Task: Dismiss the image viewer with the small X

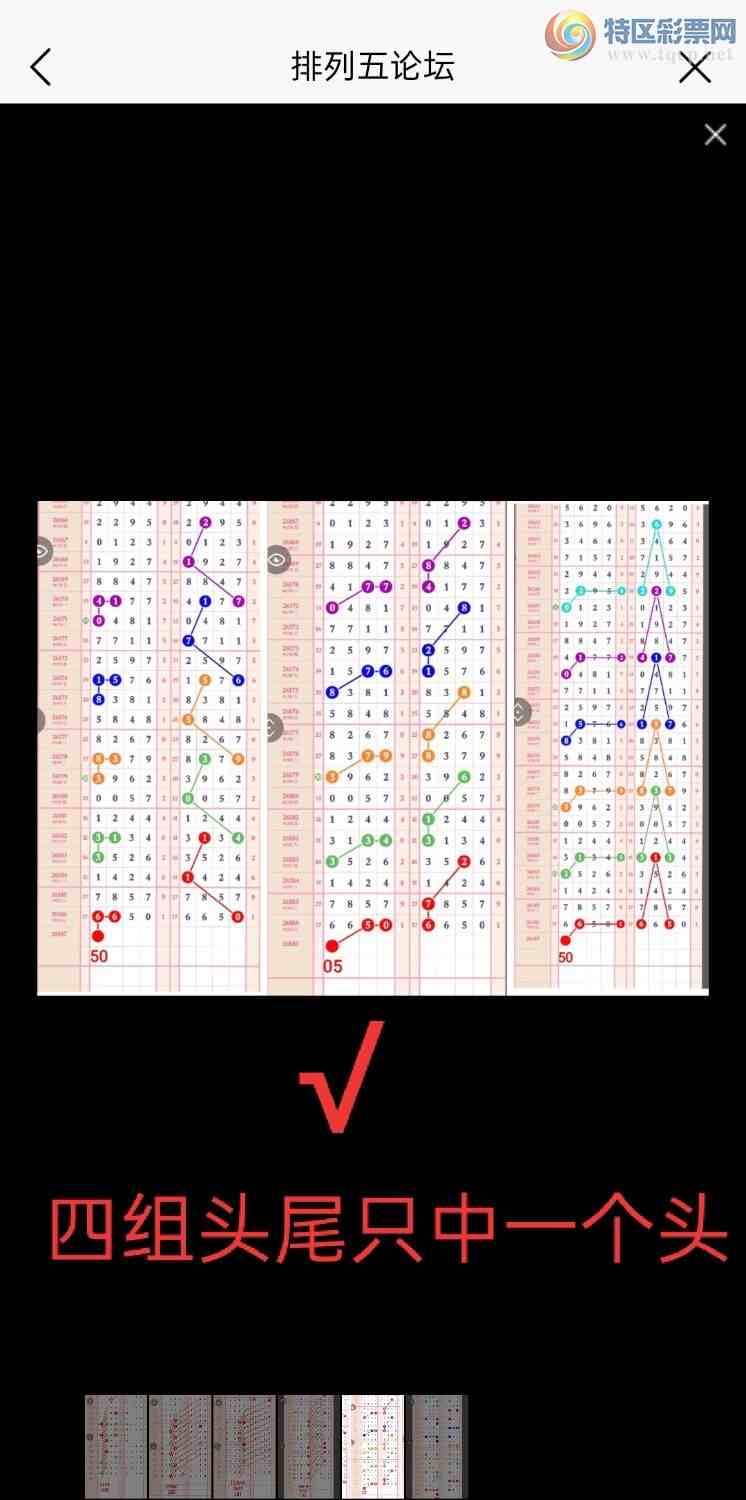Action: click(715, 135)
